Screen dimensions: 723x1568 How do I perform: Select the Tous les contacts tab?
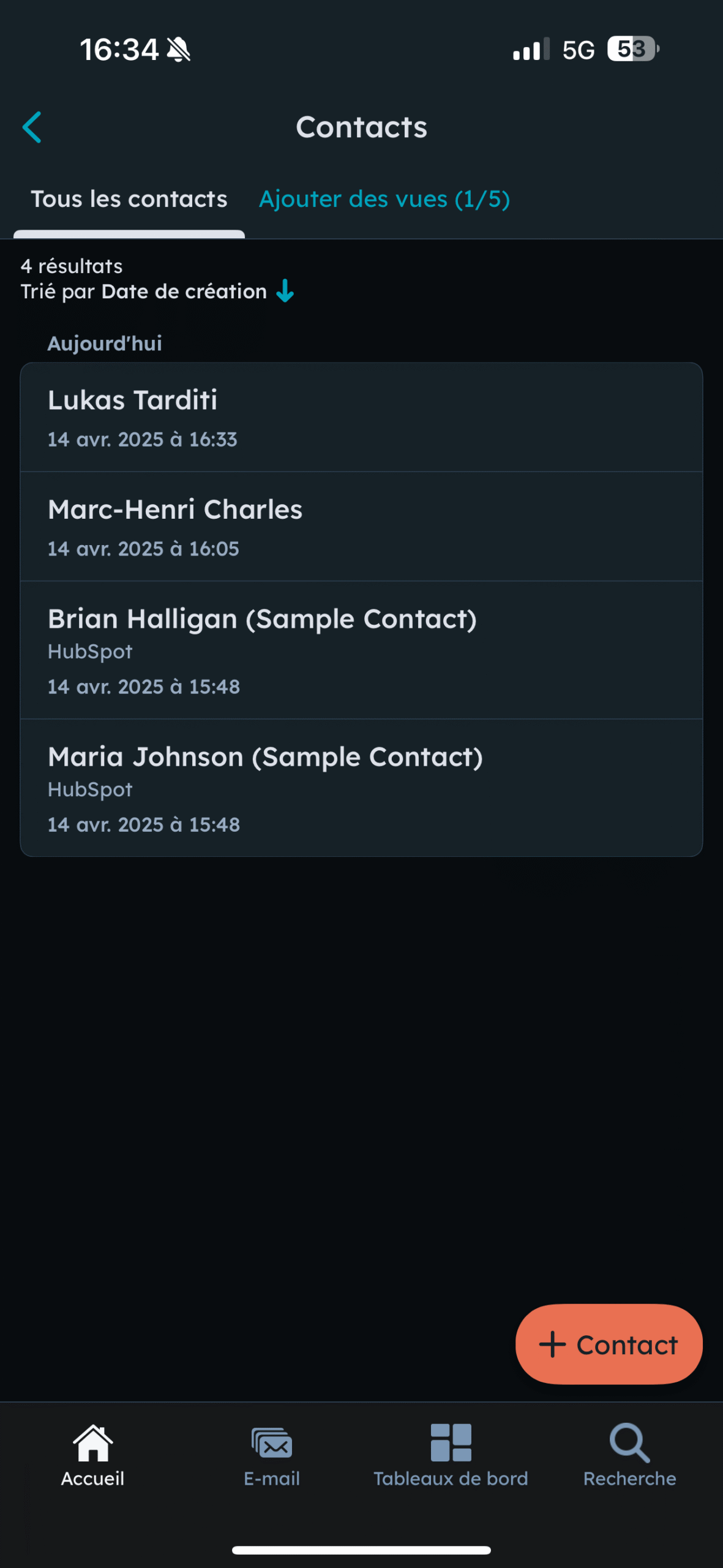(129, 199)
